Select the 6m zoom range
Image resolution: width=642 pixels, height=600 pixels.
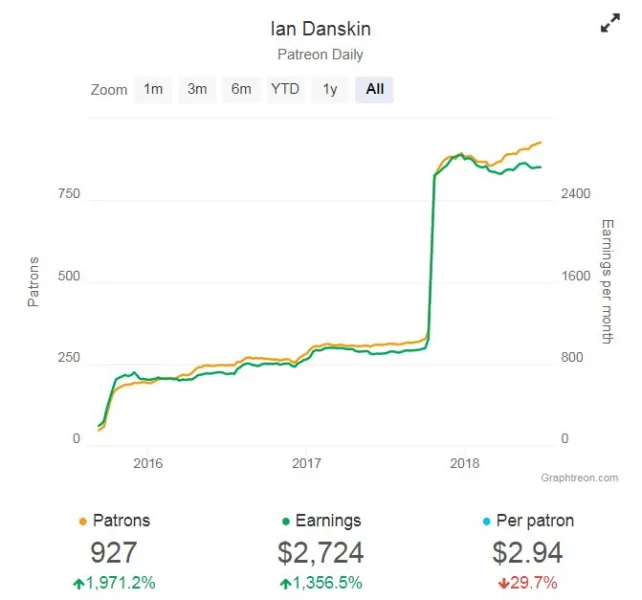[241, 89]
